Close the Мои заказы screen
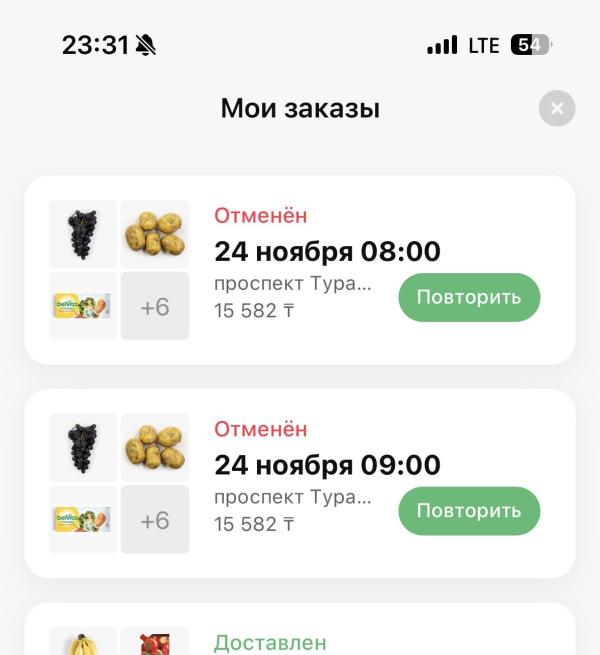600x655 pixels. [x=557, y=108]
